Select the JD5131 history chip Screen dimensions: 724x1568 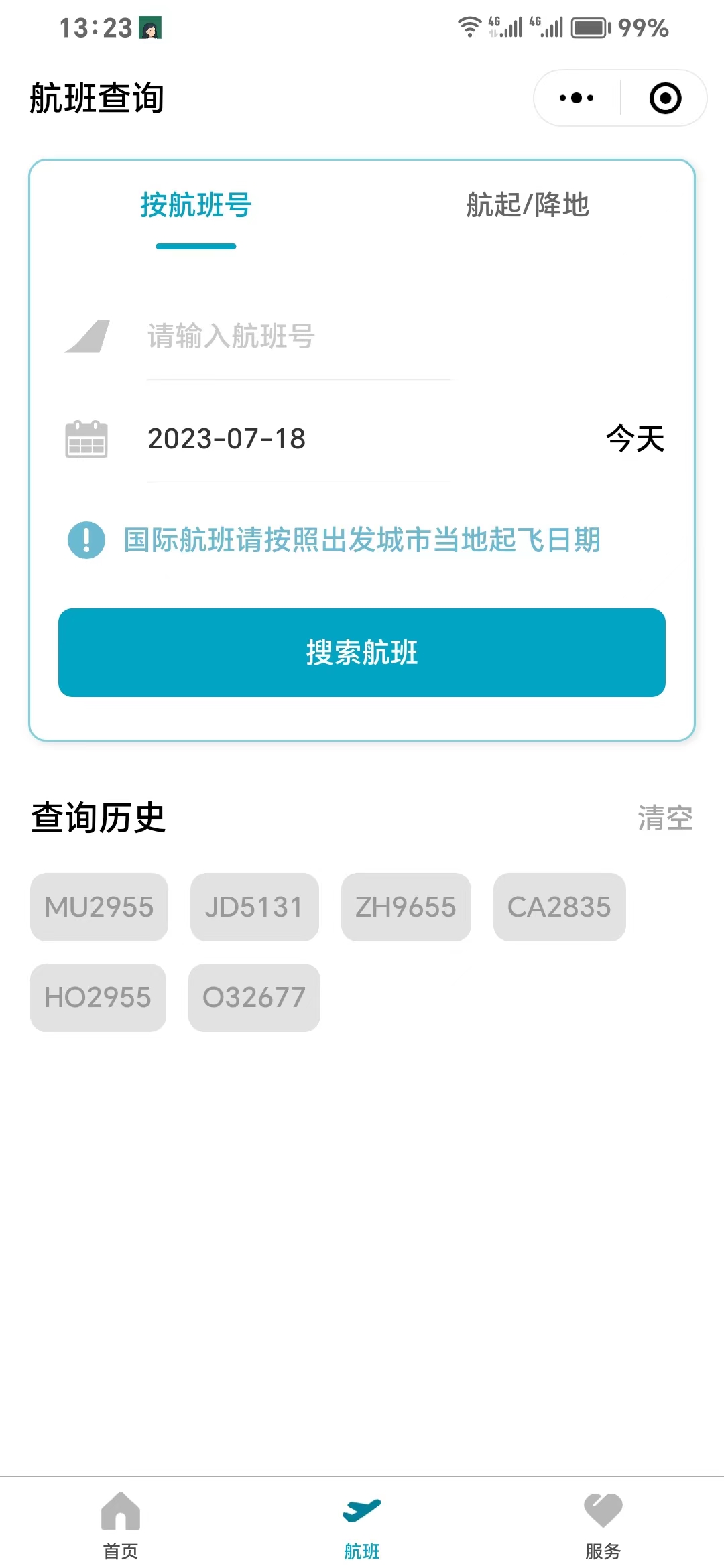tap(254, 907)
